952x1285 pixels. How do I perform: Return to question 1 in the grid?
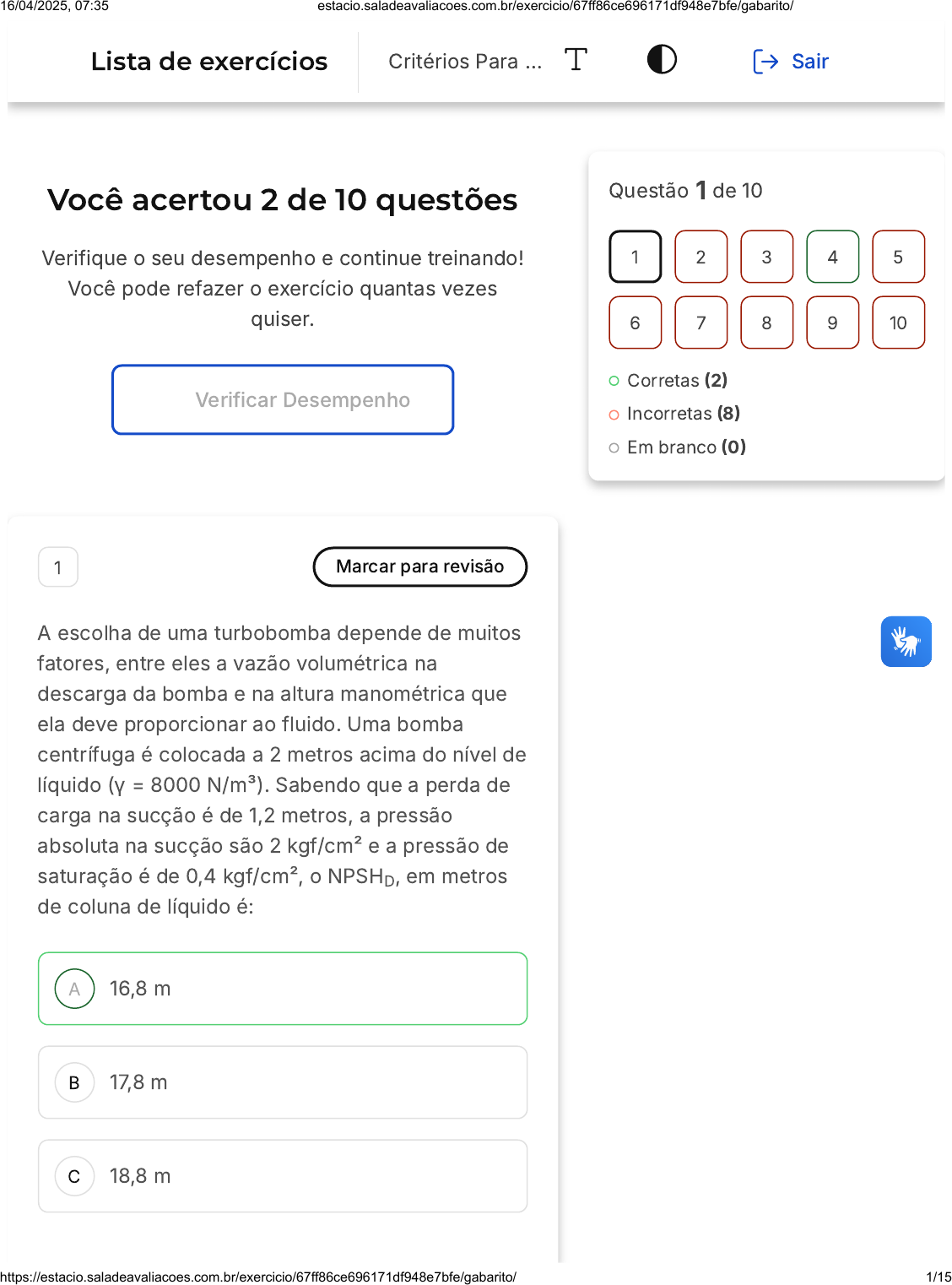pos(635,257)
